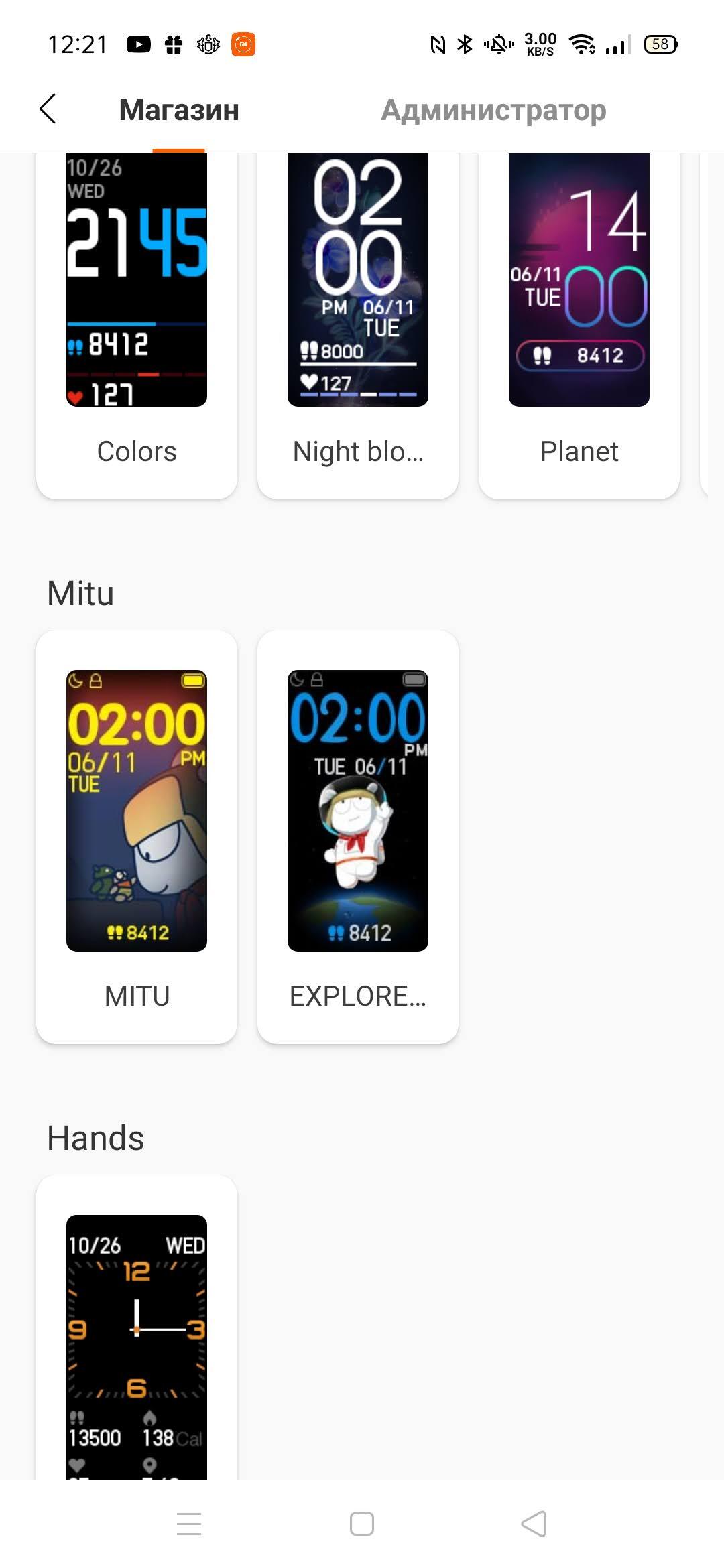Select the Магазин tab
724x1568 pixels.
179,110
